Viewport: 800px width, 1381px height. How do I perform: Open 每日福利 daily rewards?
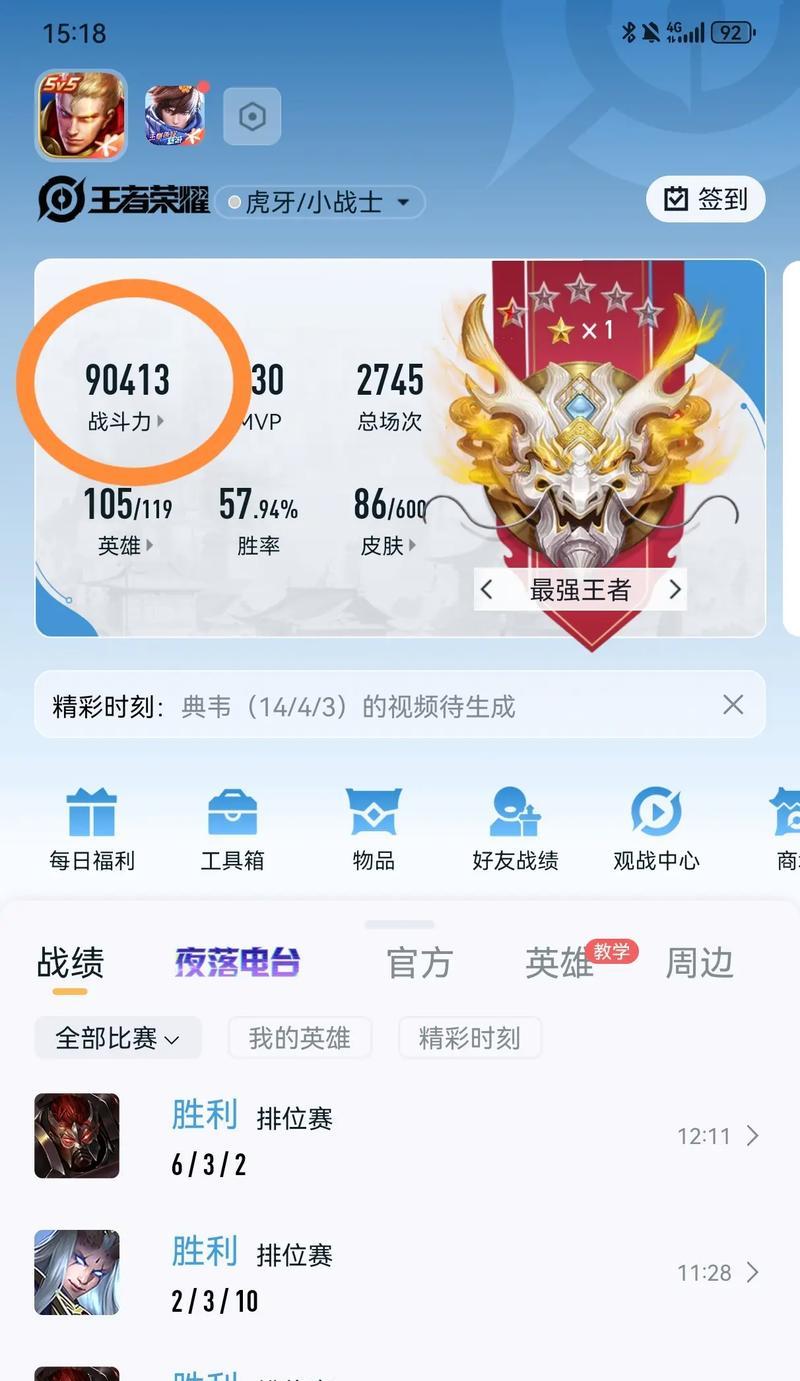pyautogui.click(x=92, y=829)
